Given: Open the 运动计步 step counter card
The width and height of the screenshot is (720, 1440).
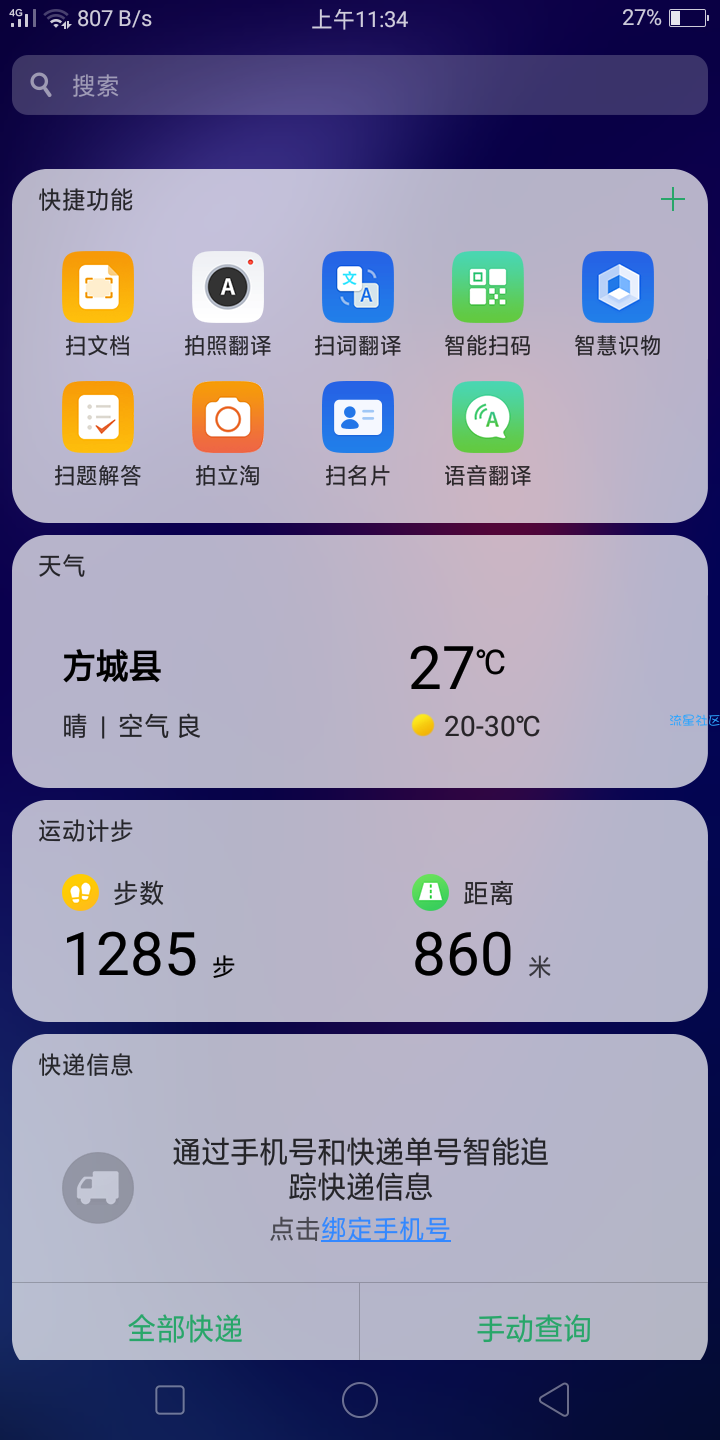Looking at the screenshot, I should [360, 911].
